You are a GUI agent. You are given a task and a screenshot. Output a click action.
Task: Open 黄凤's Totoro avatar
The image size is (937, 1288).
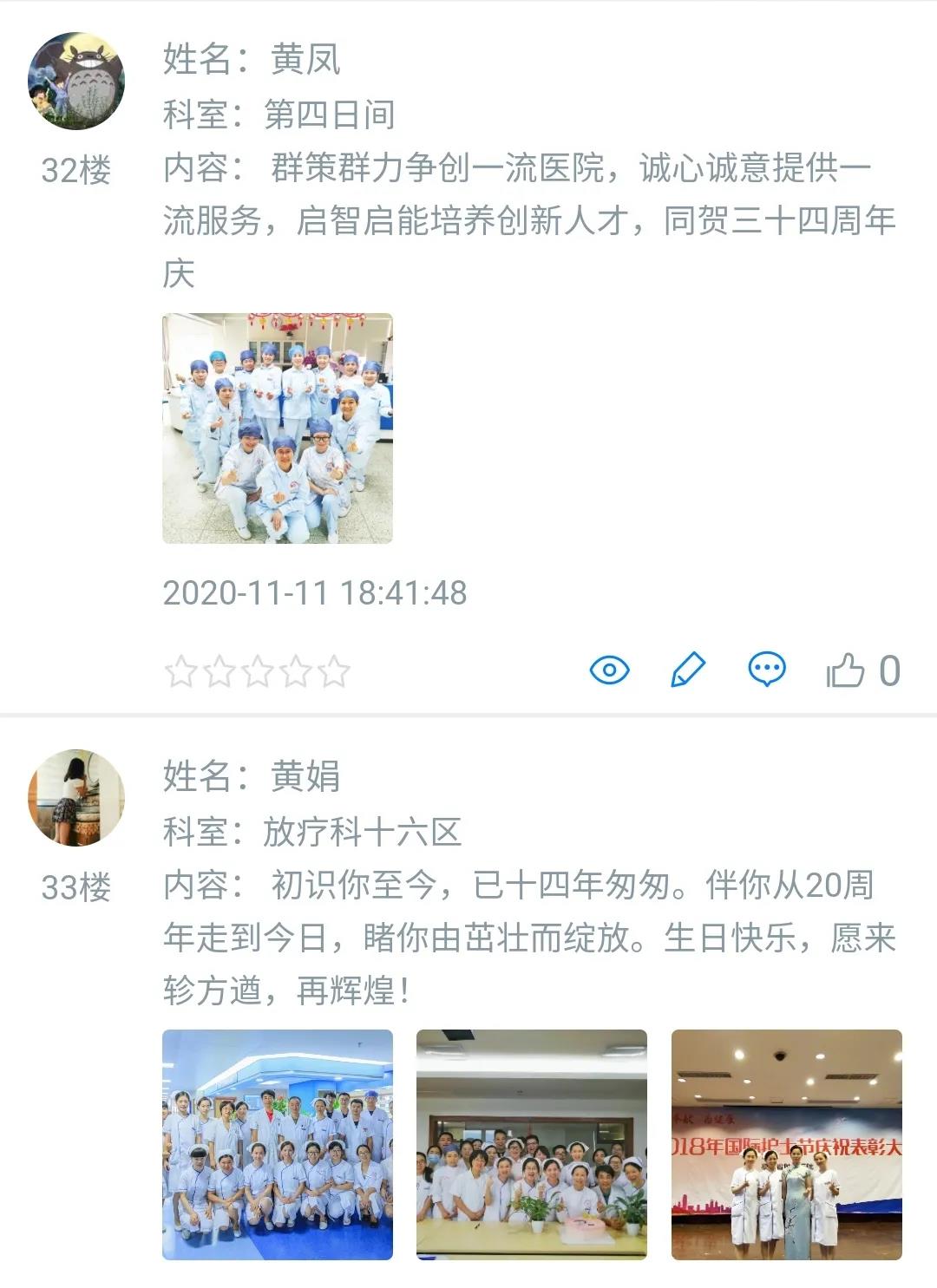76,82
